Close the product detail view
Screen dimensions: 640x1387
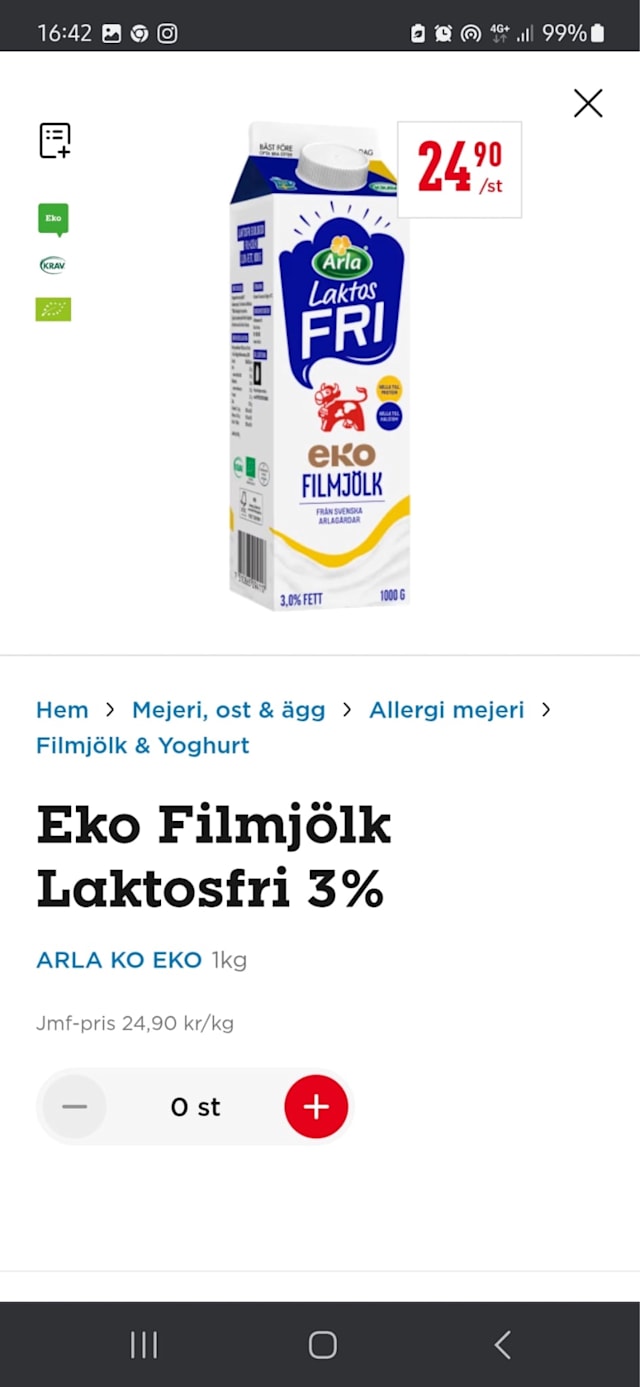coord(588,103)
